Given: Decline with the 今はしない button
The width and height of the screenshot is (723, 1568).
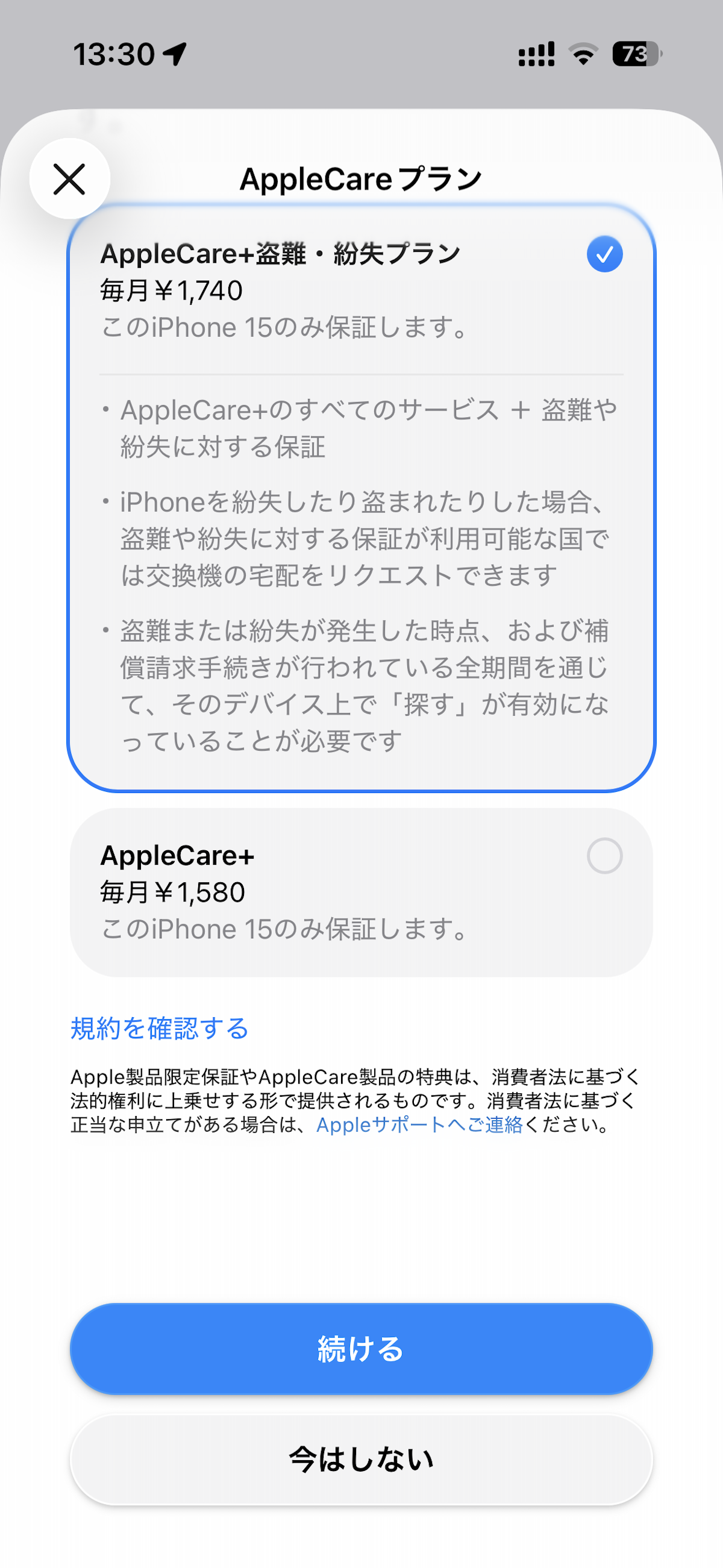Looking at the screenshot, I should [361, 1459].
